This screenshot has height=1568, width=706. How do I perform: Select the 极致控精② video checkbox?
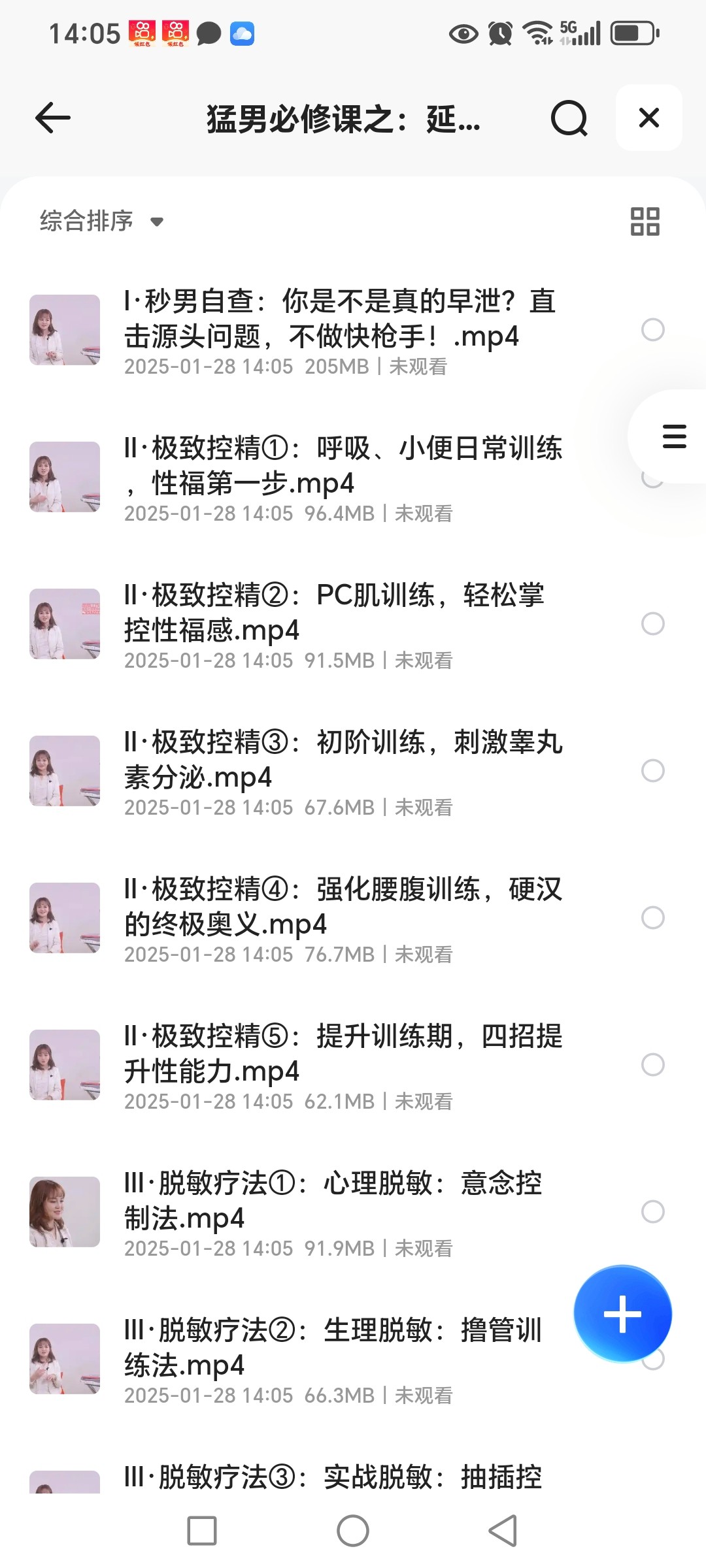tap(652, 624)
